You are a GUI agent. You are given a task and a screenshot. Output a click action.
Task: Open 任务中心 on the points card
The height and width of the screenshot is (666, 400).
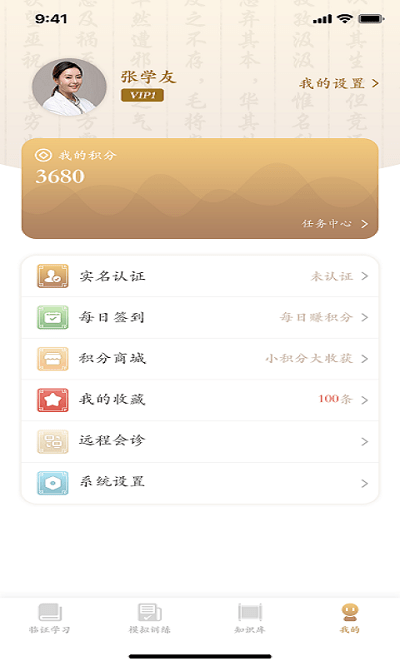point(335,223)
